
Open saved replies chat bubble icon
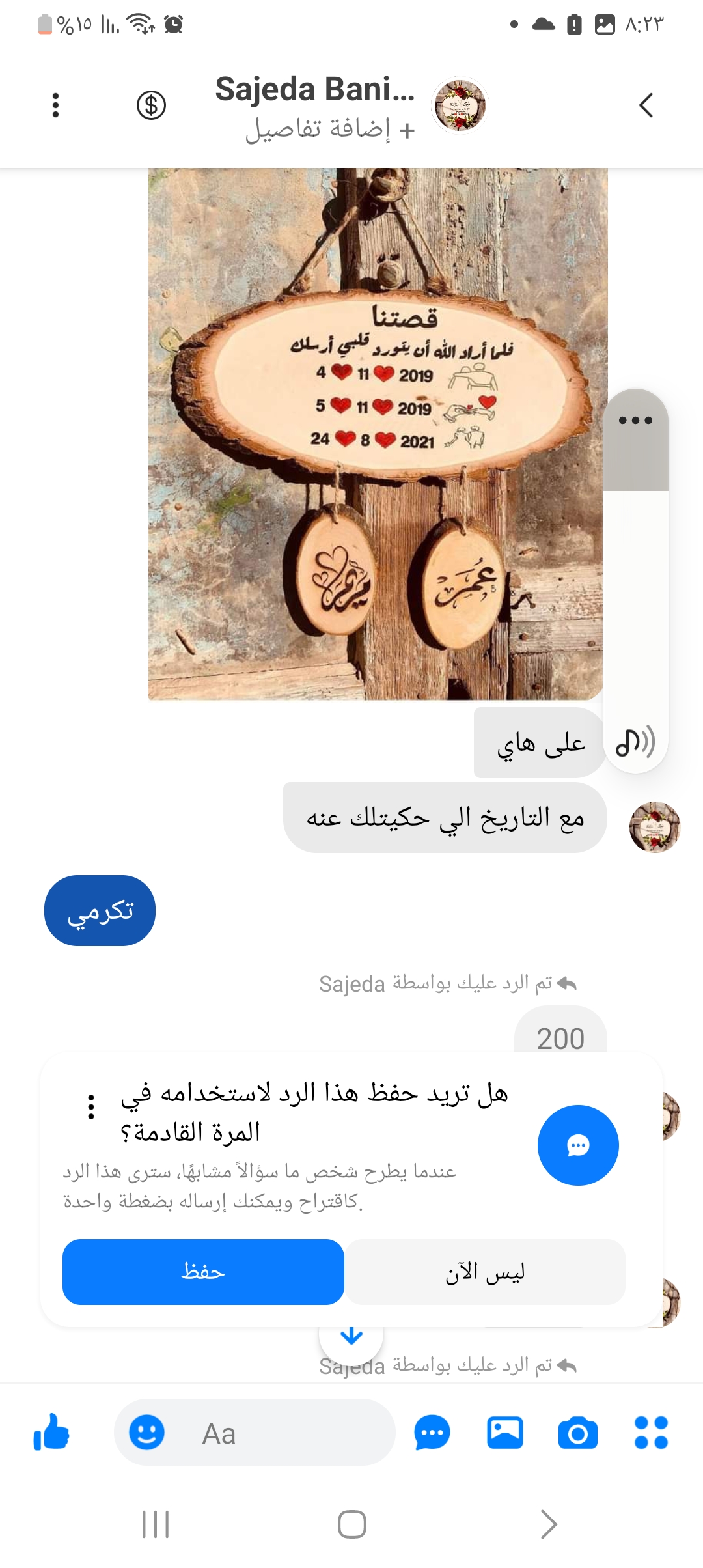[432, 1433]
